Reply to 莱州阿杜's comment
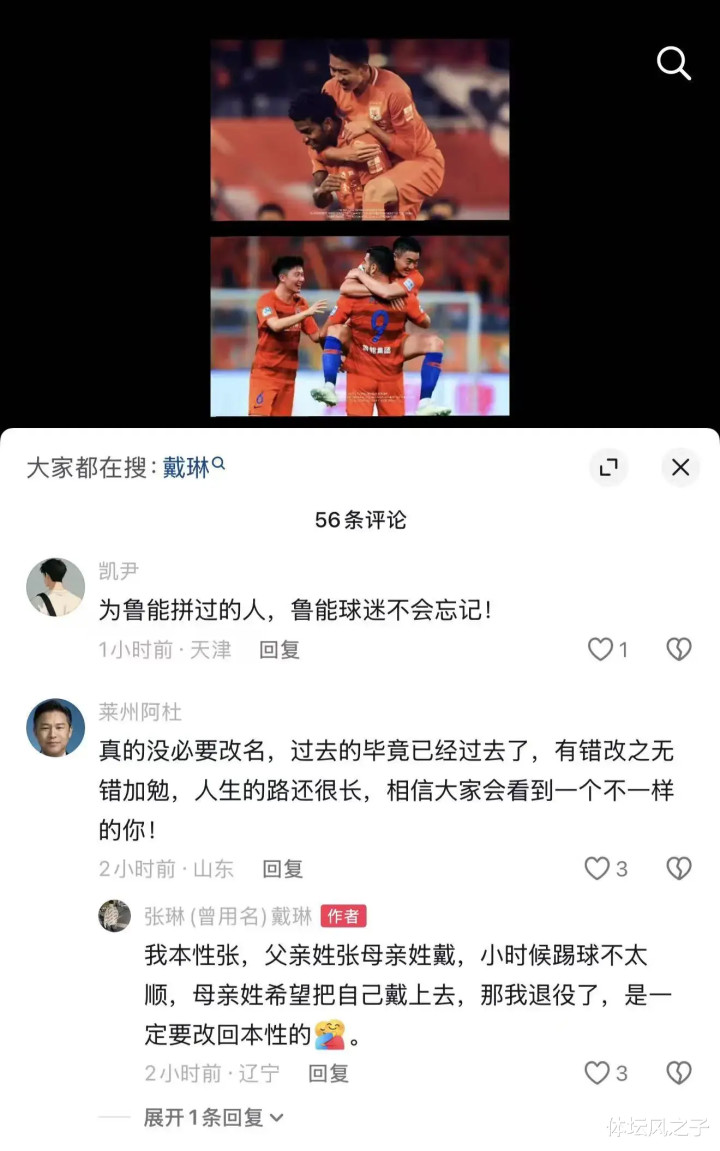720x1151 pixels. coord(282,869)
